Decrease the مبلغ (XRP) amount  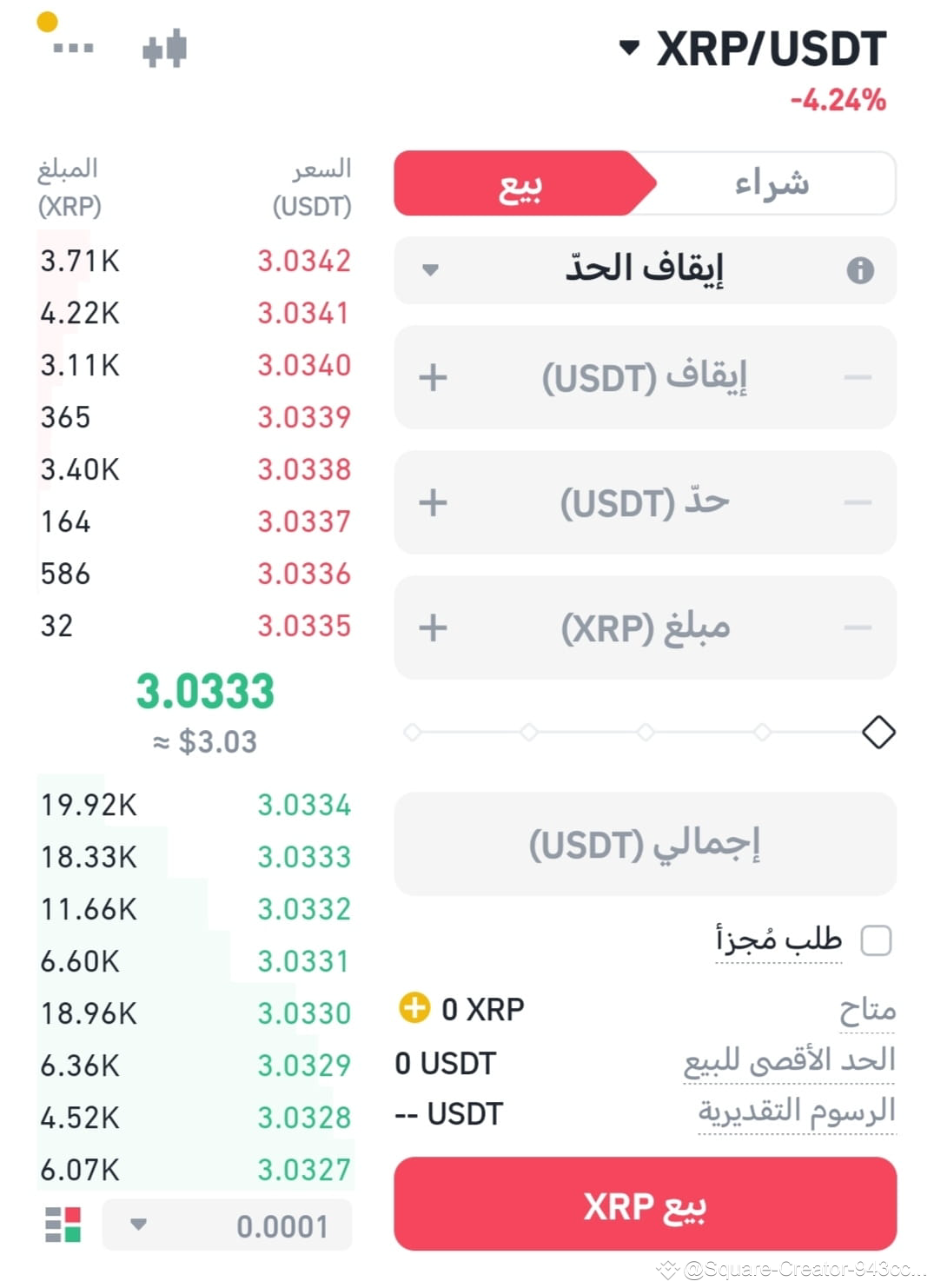(x=858, y=627)
